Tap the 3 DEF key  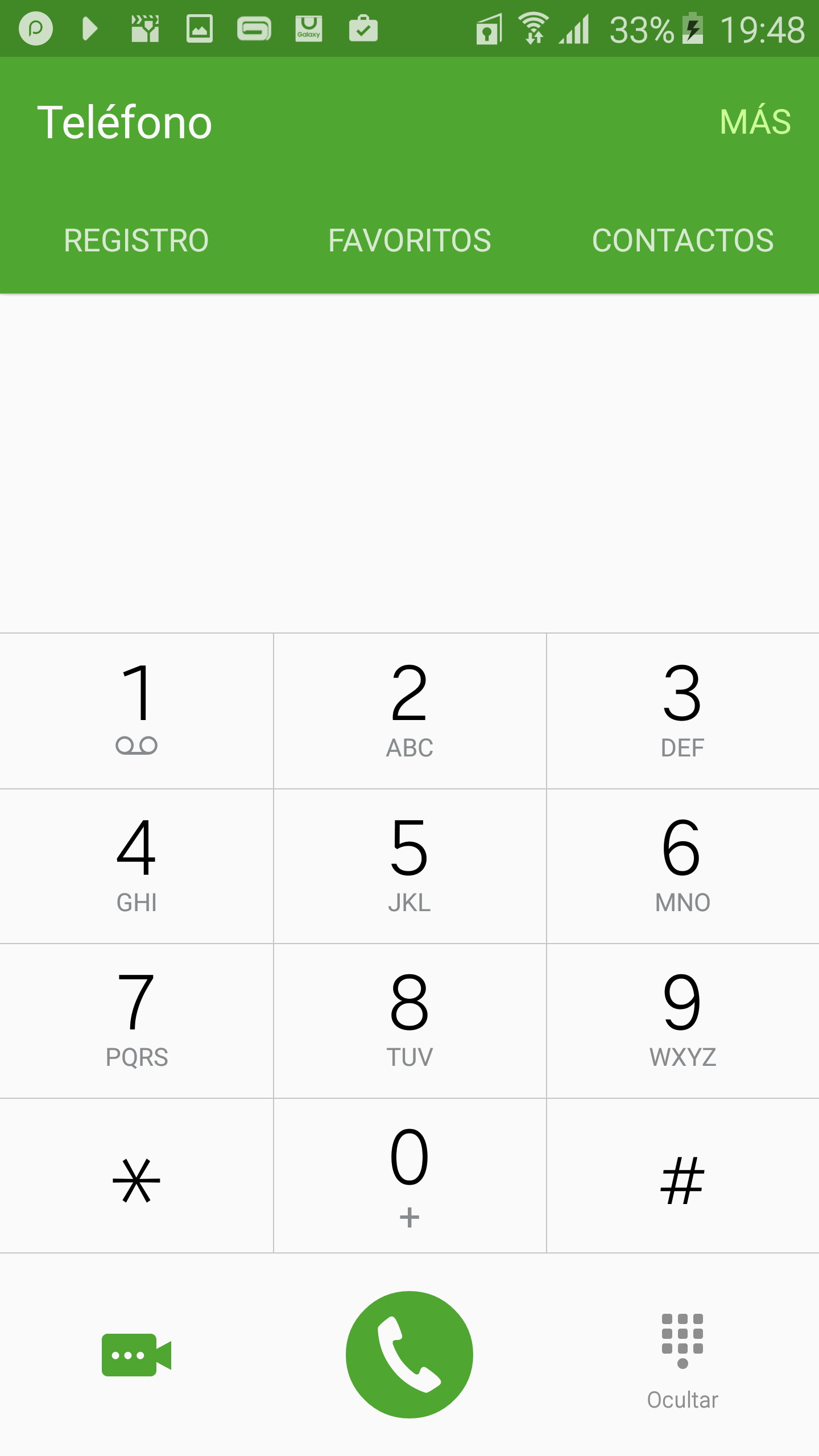(682, 710)
